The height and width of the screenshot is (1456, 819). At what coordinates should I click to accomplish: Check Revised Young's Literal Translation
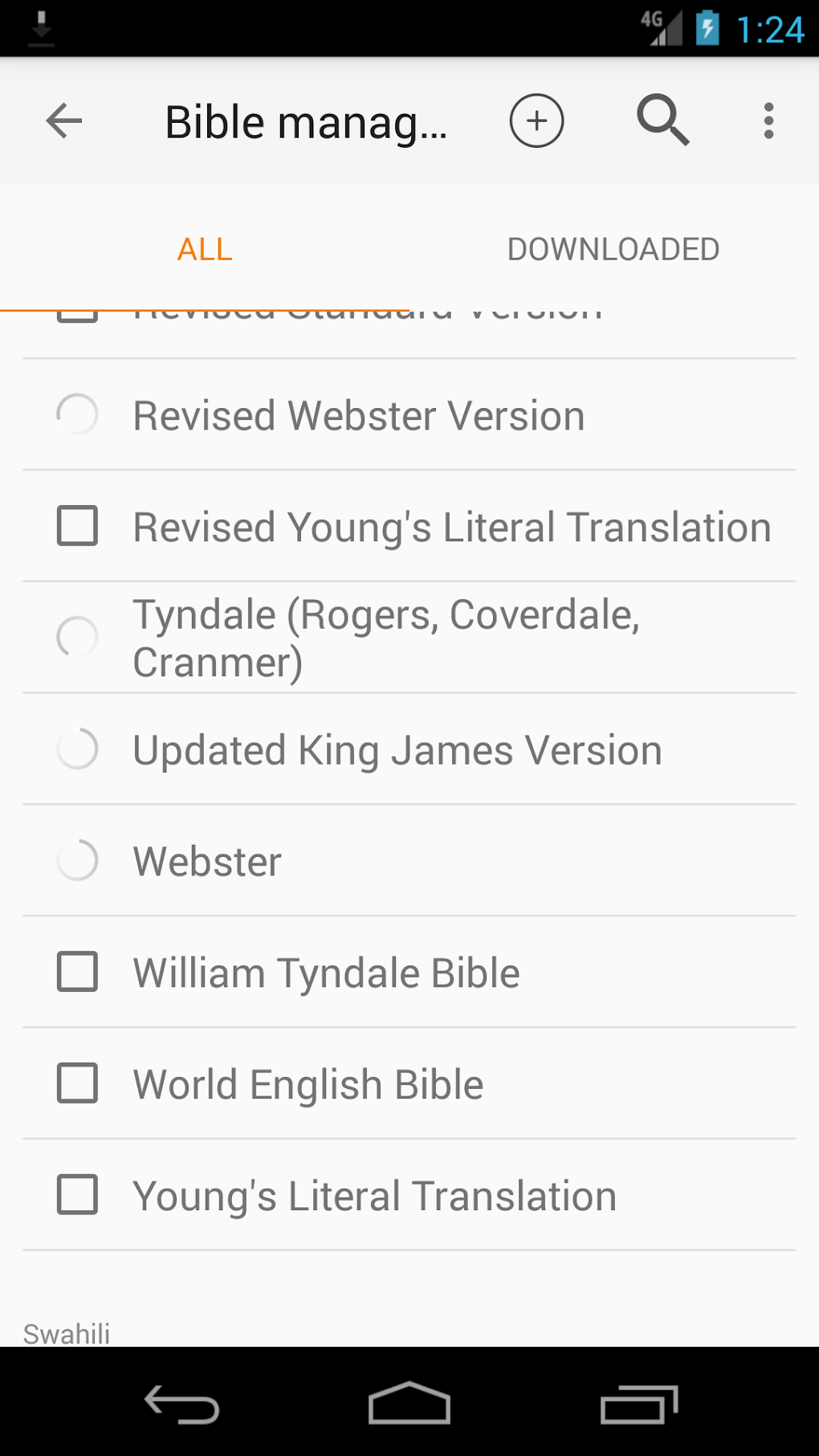[78, 526]
